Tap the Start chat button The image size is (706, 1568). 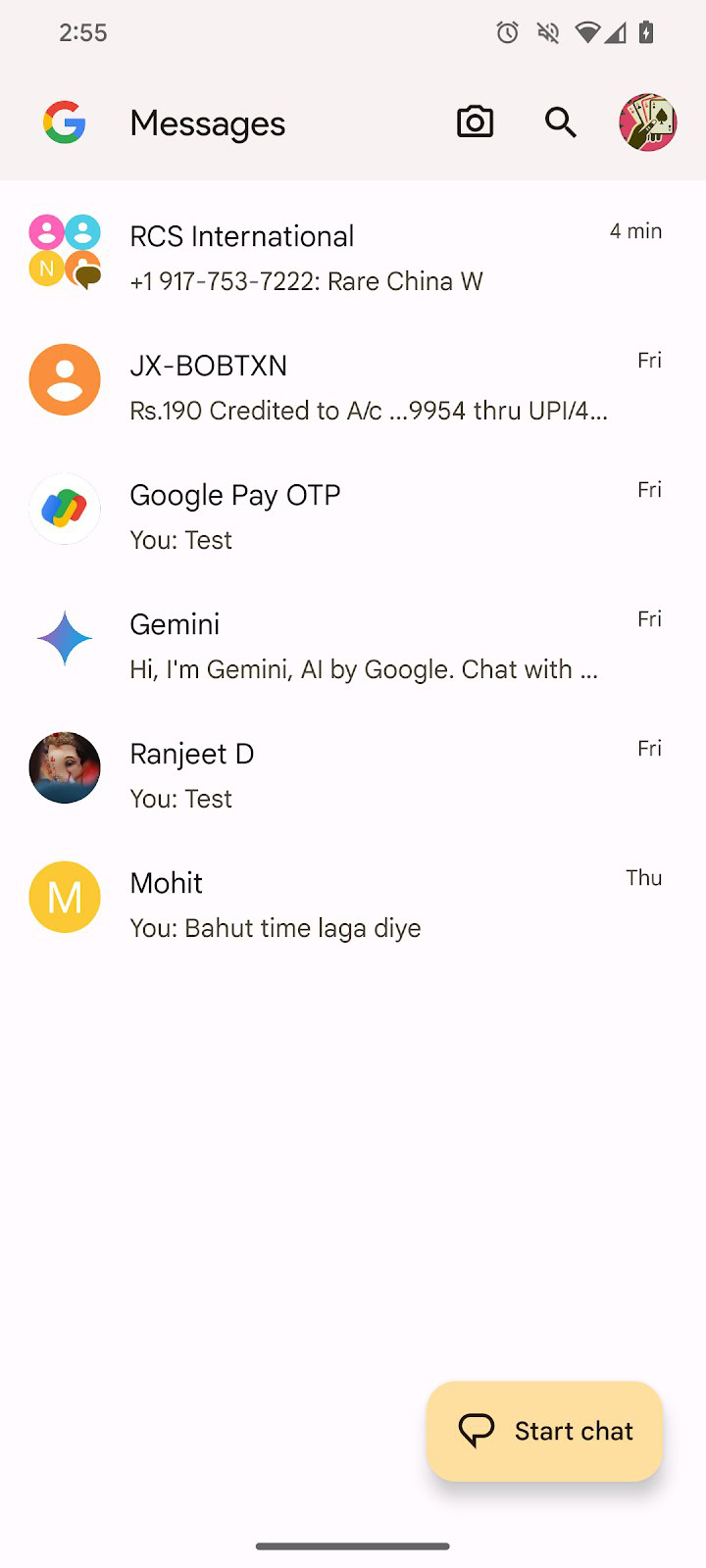545,1431
